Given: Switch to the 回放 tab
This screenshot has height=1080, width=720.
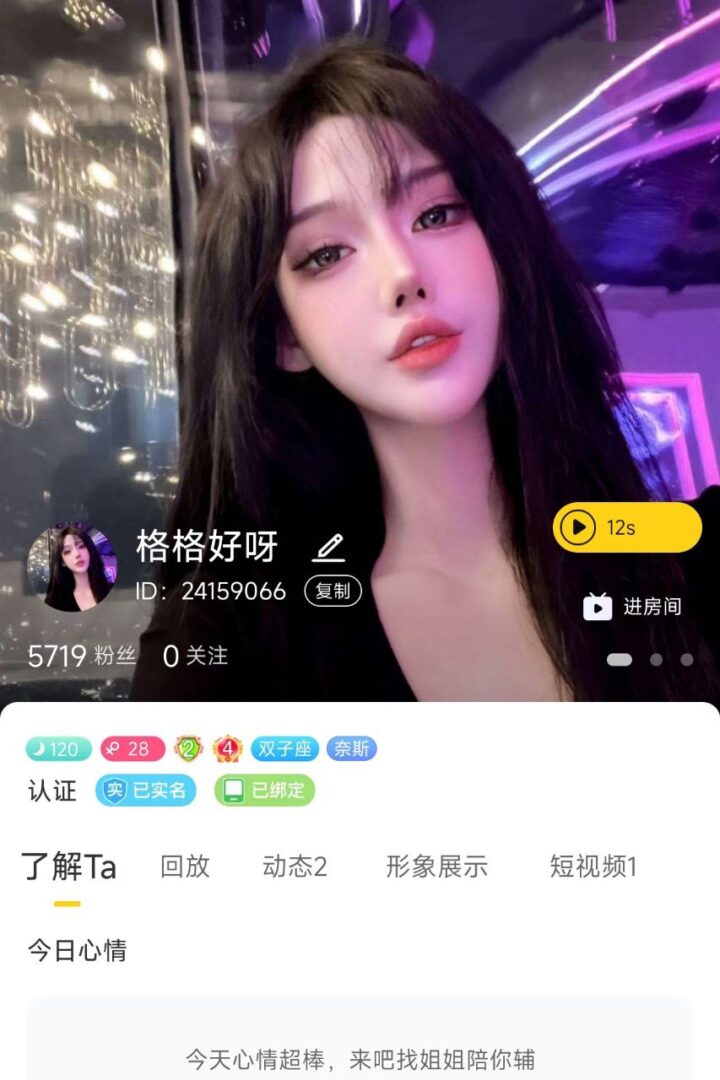Looking at the screenshot, I should click(x=185, y=867).
